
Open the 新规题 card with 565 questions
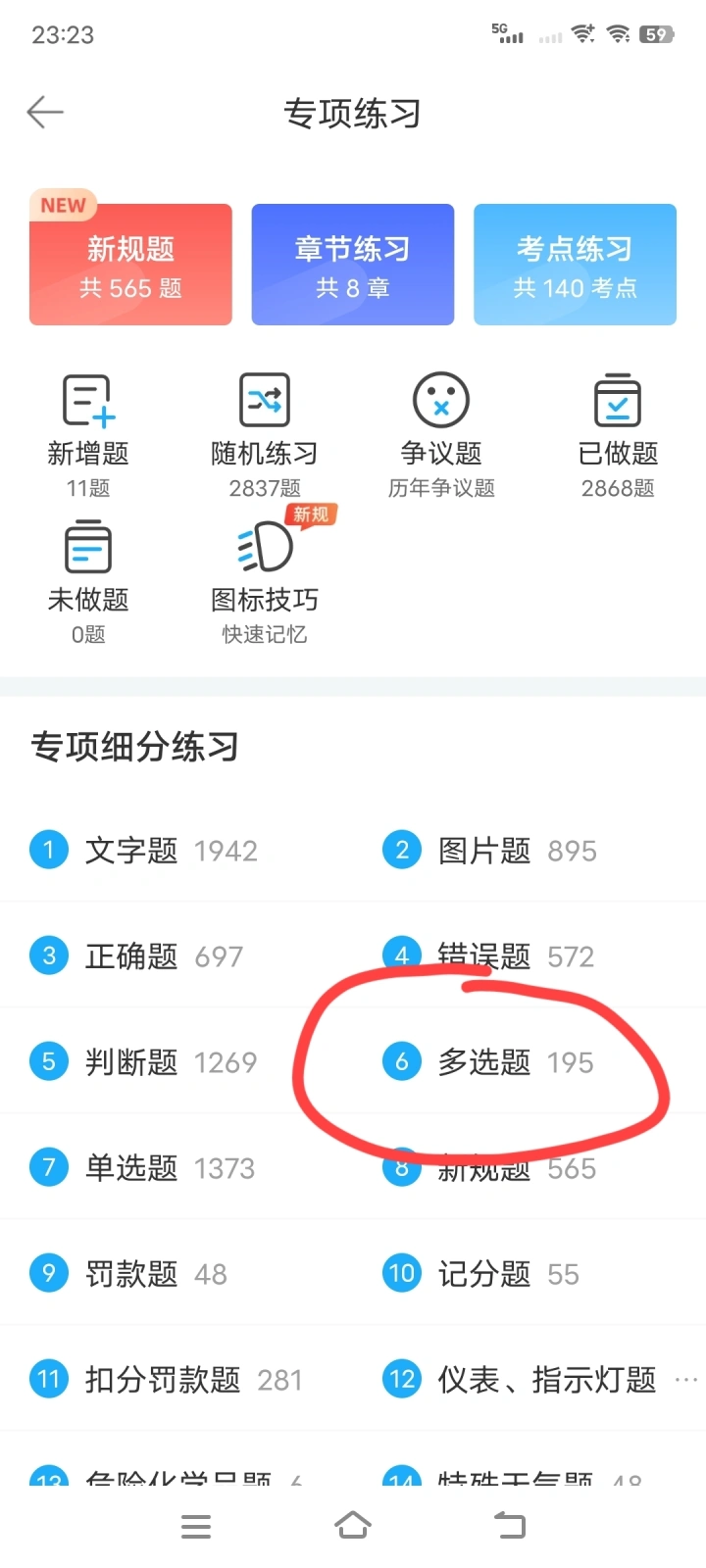click(130, 265)
